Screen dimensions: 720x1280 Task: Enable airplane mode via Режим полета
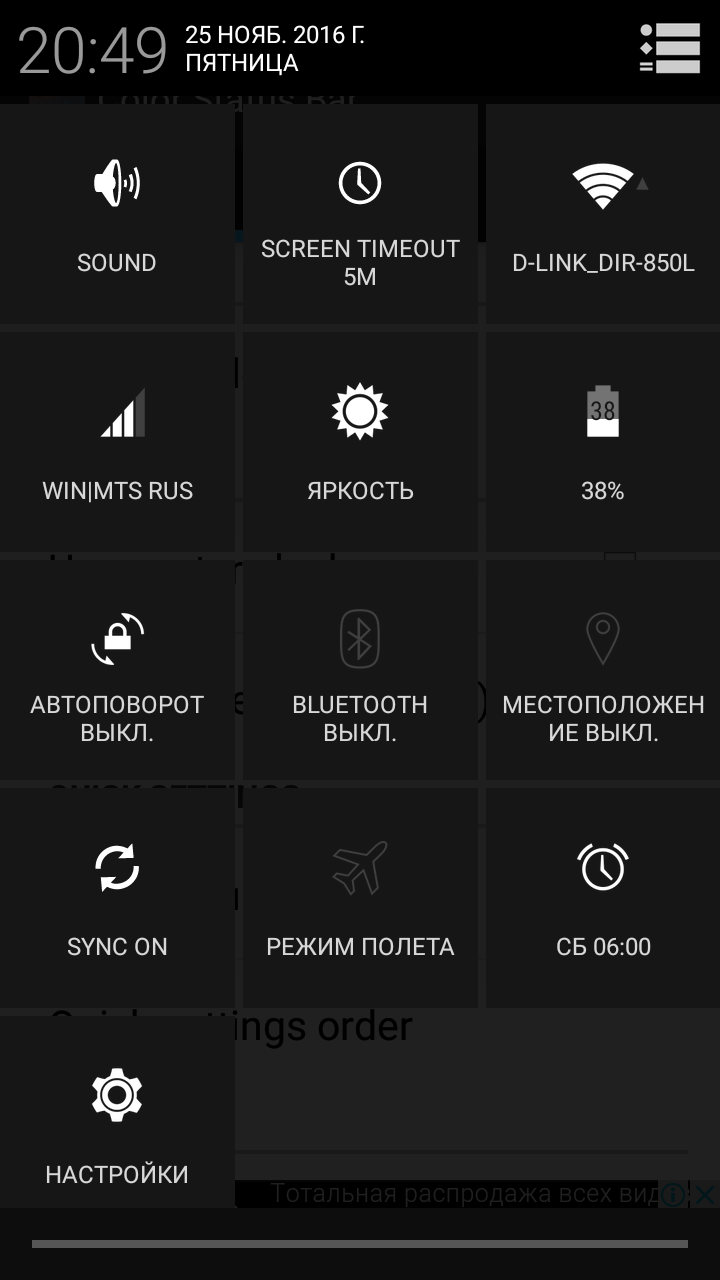(x=360, y=898)
